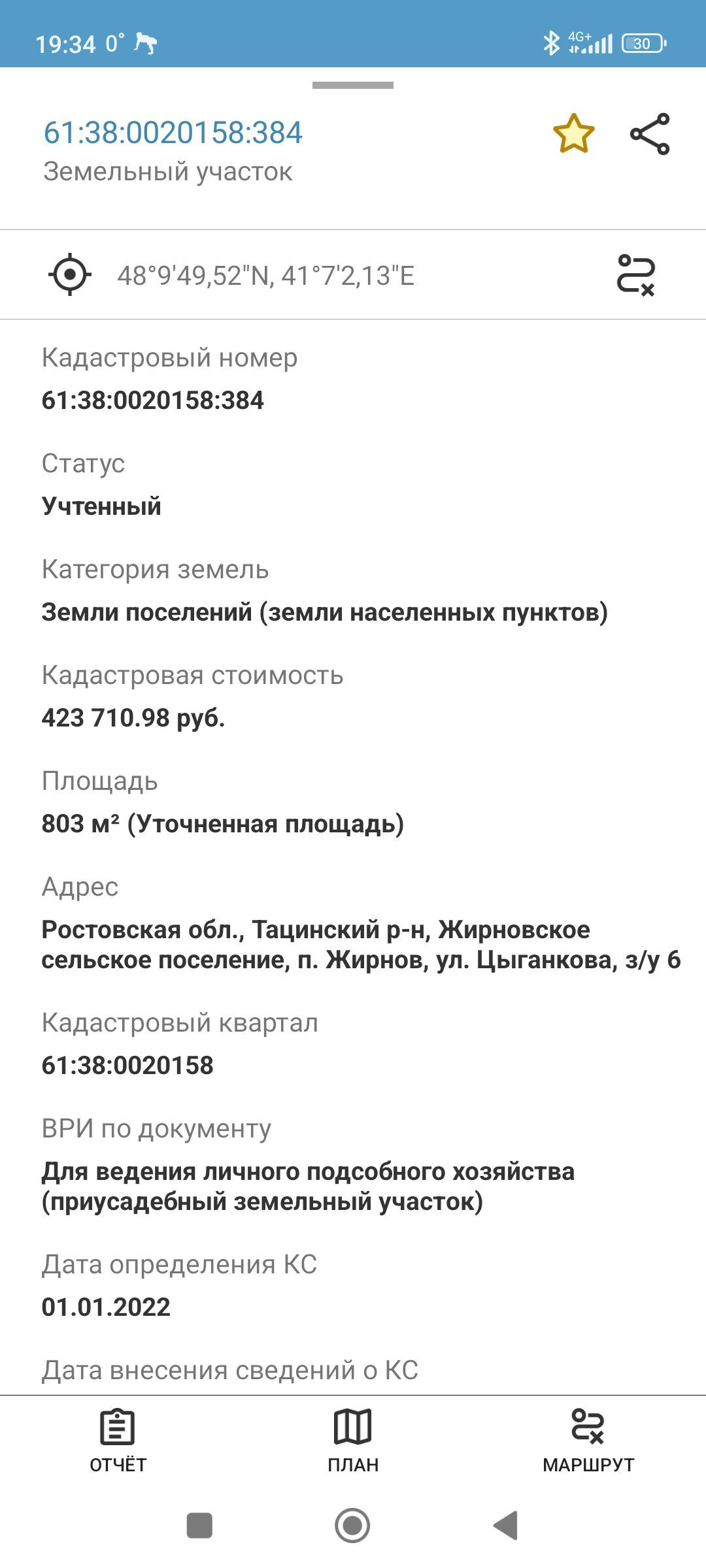Tap the route icon next to coordinates
706x1568 pixels.
pos(636,275)
